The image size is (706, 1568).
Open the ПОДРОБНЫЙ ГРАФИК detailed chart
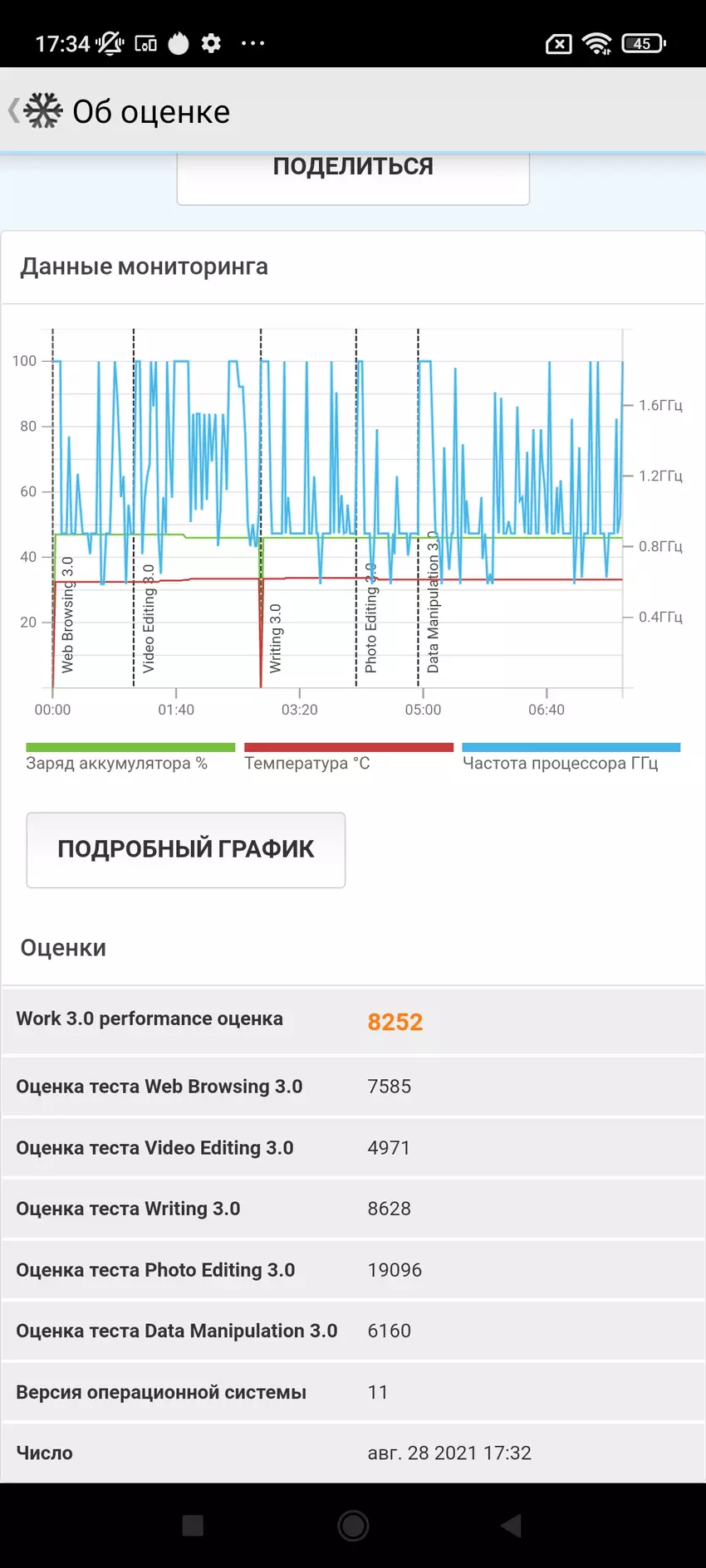tap(186, 849)
